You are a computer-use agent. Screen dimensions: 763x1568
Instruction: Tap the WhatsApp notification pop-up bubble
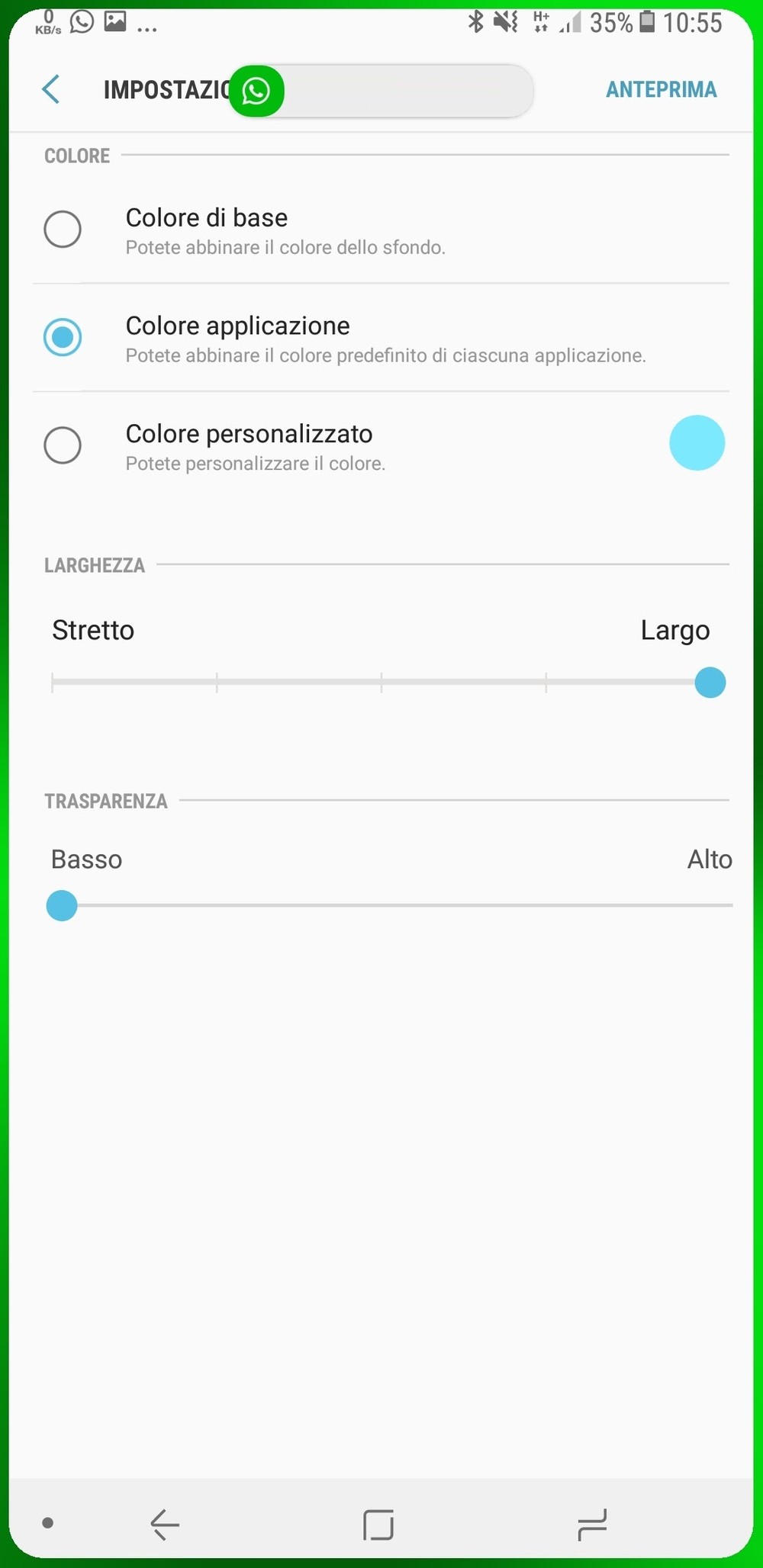257,92
